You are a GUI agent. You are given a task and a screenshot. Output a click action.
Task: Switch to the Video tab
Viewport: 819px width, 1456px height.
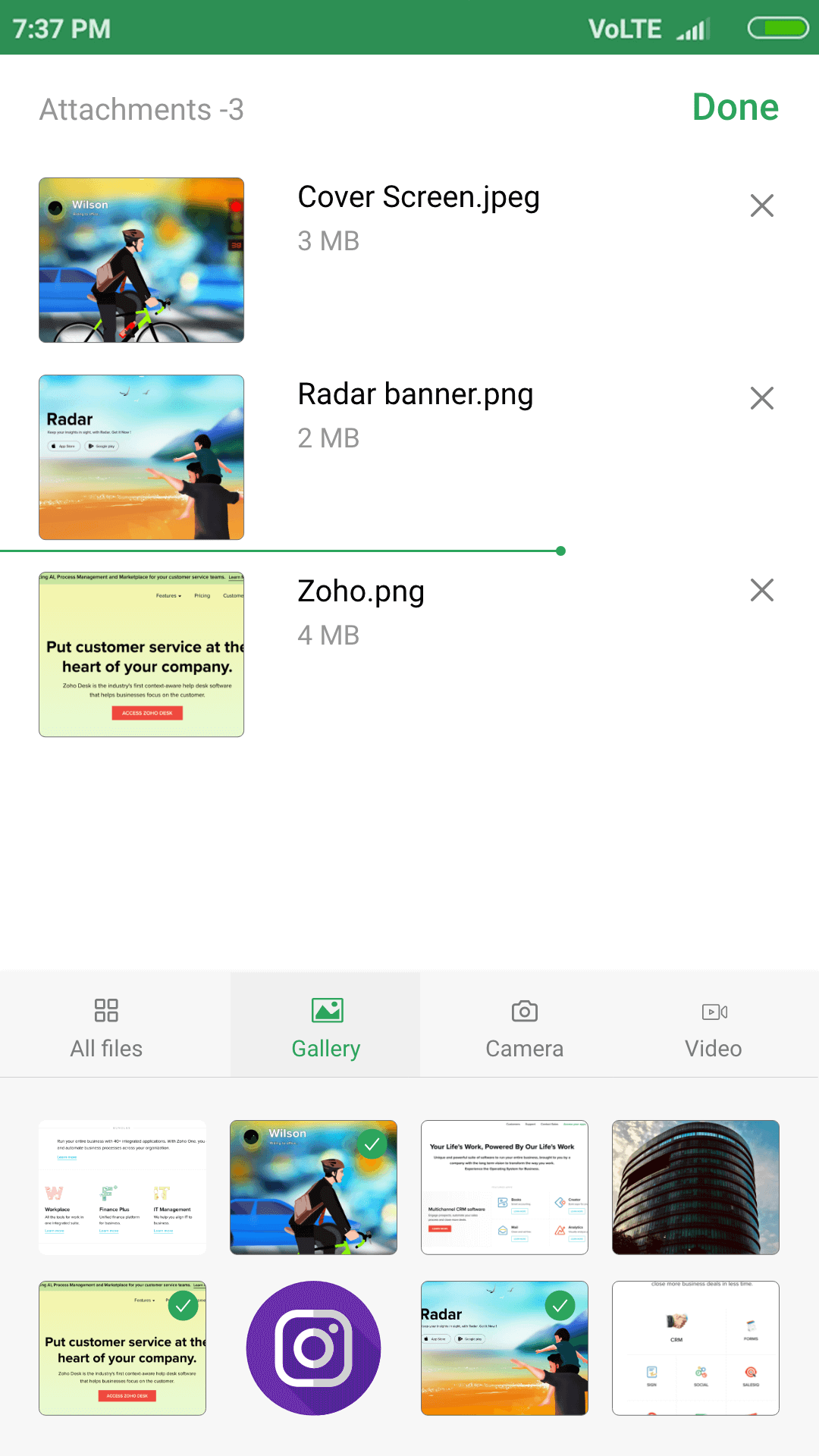coord(713,1027)
